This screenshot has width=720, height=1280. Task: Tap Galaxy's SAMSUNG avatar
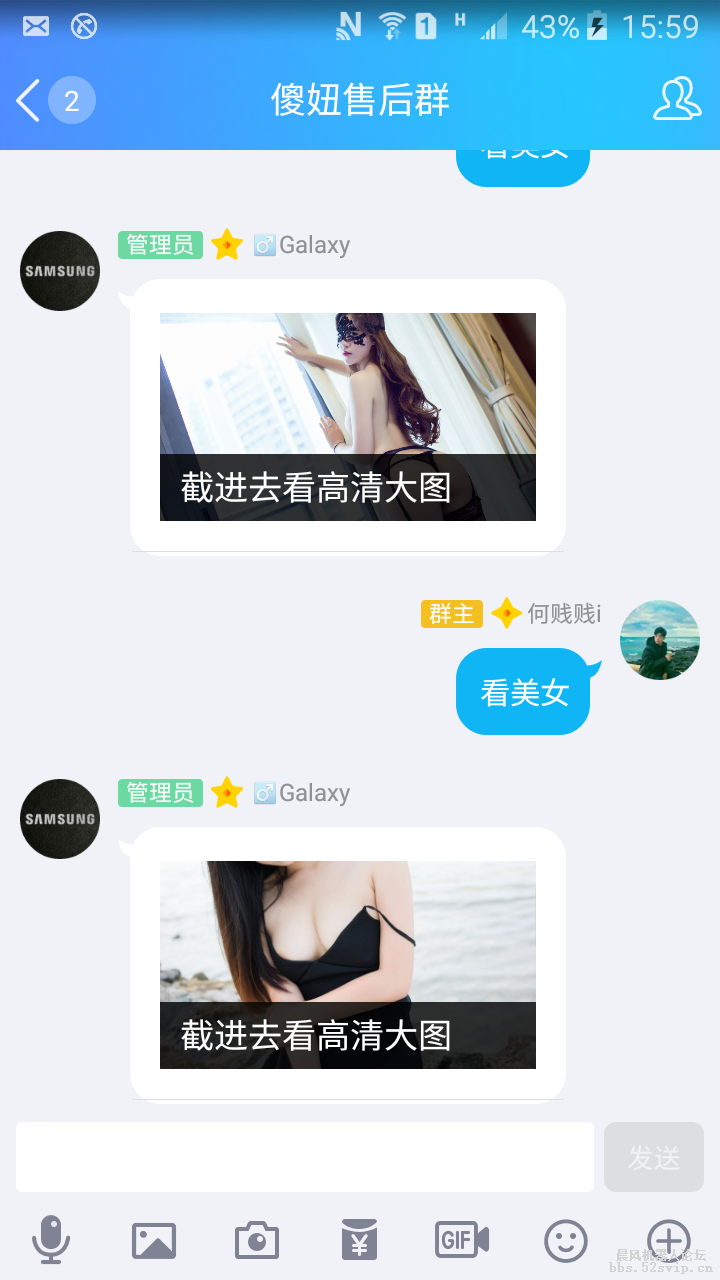[59, 270]
